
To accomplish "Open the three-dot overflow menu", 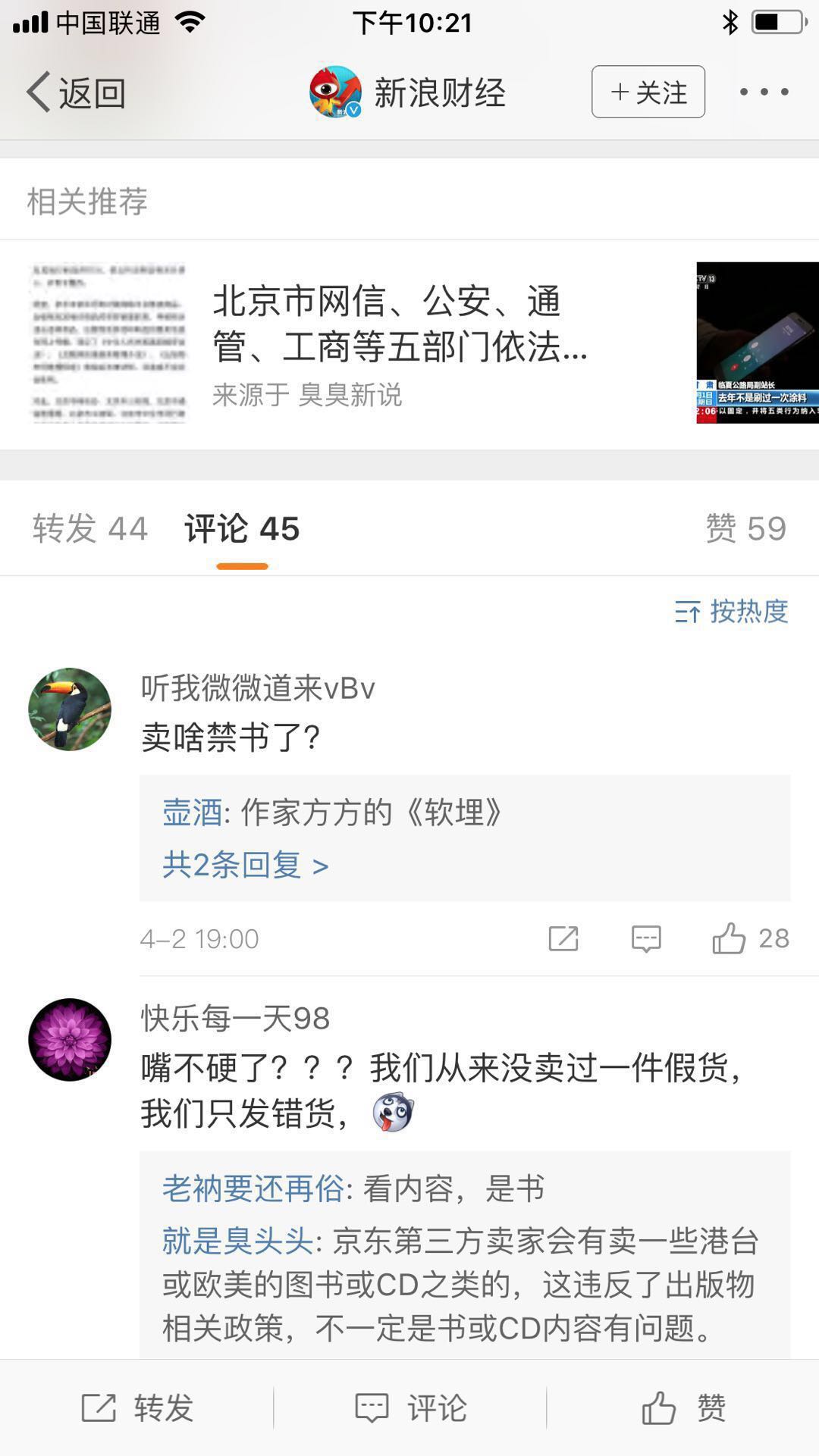I will tap(764, 92).
